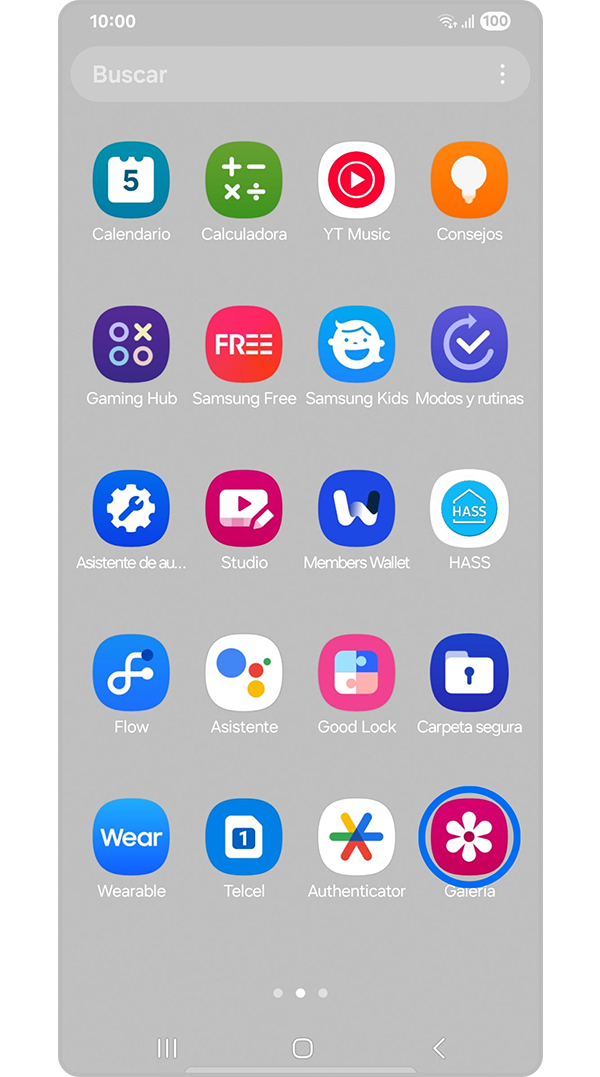Launch Samsung Kids
Viewport: 600px width, 1077px height.
point(356,345)
